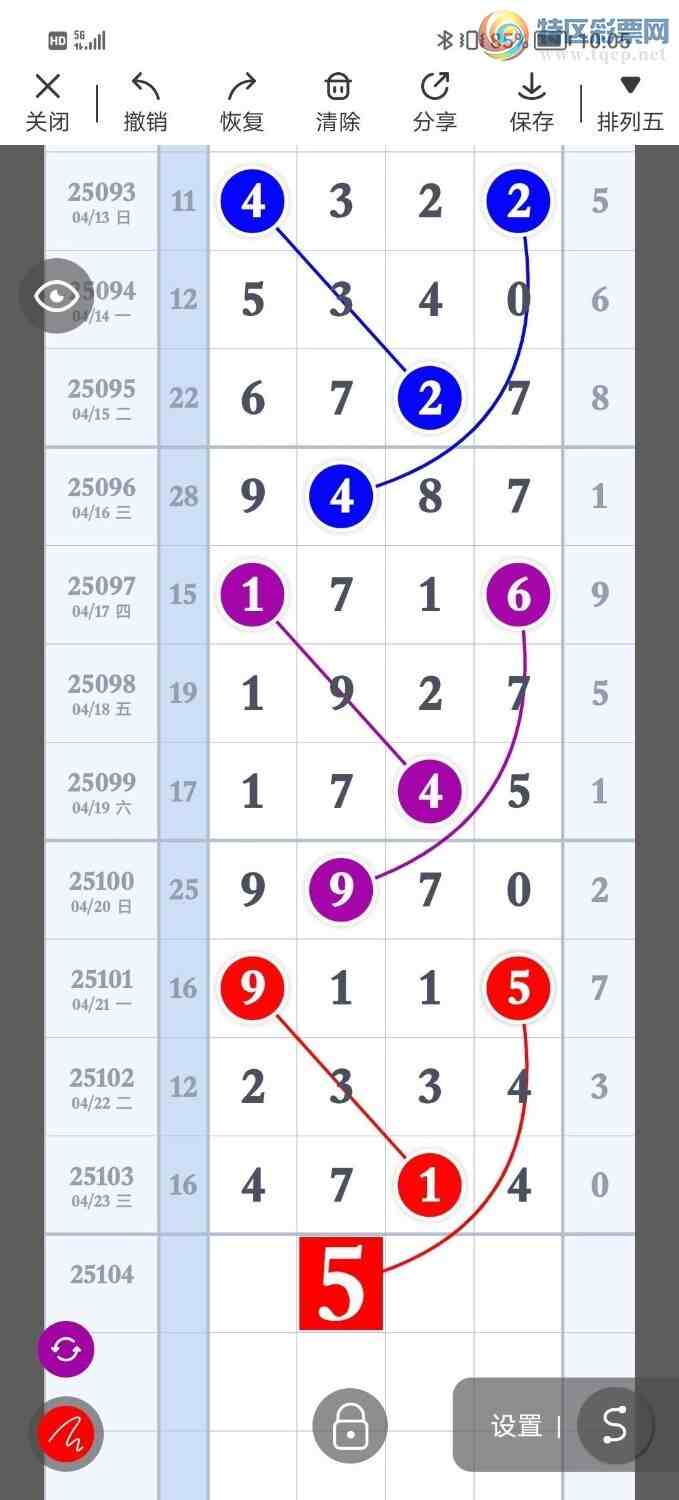Share the chart via 分享
This screenshot has width=679, height=1500.
pos(435,103)
